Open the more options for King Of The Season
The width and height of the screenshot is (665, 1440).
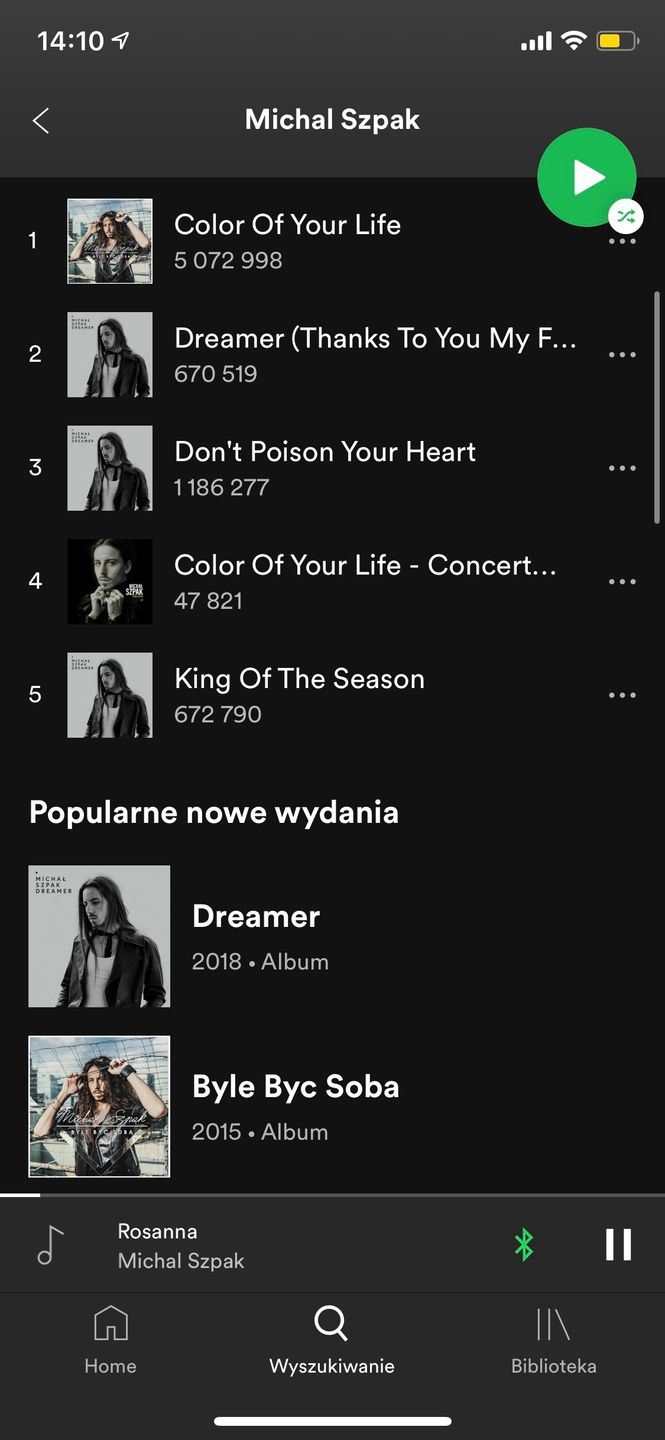point(622,695)
